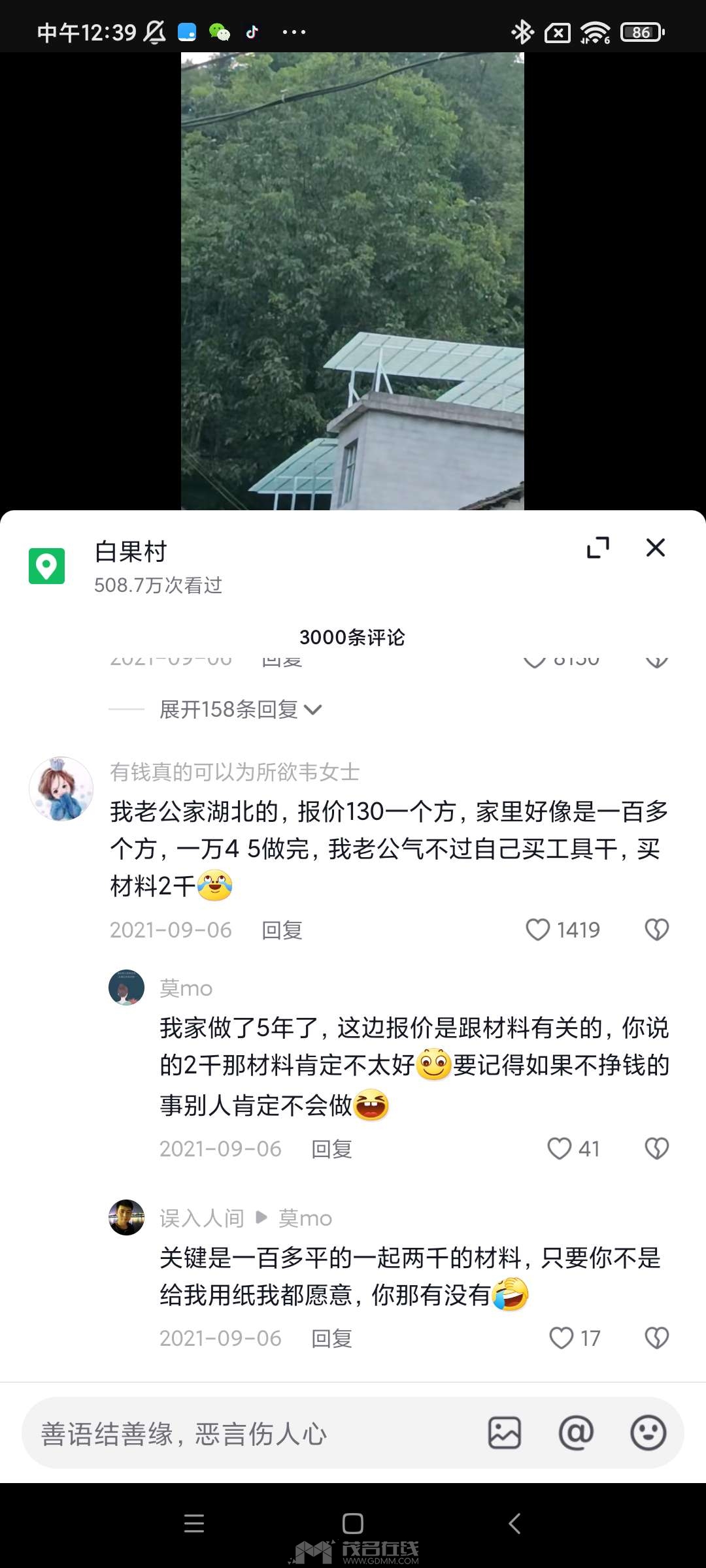The image size is (706, 1568).
Task: Dislike the comment by 有钱真的可以为所欲韦女士
Action: [x=657, y=930]
